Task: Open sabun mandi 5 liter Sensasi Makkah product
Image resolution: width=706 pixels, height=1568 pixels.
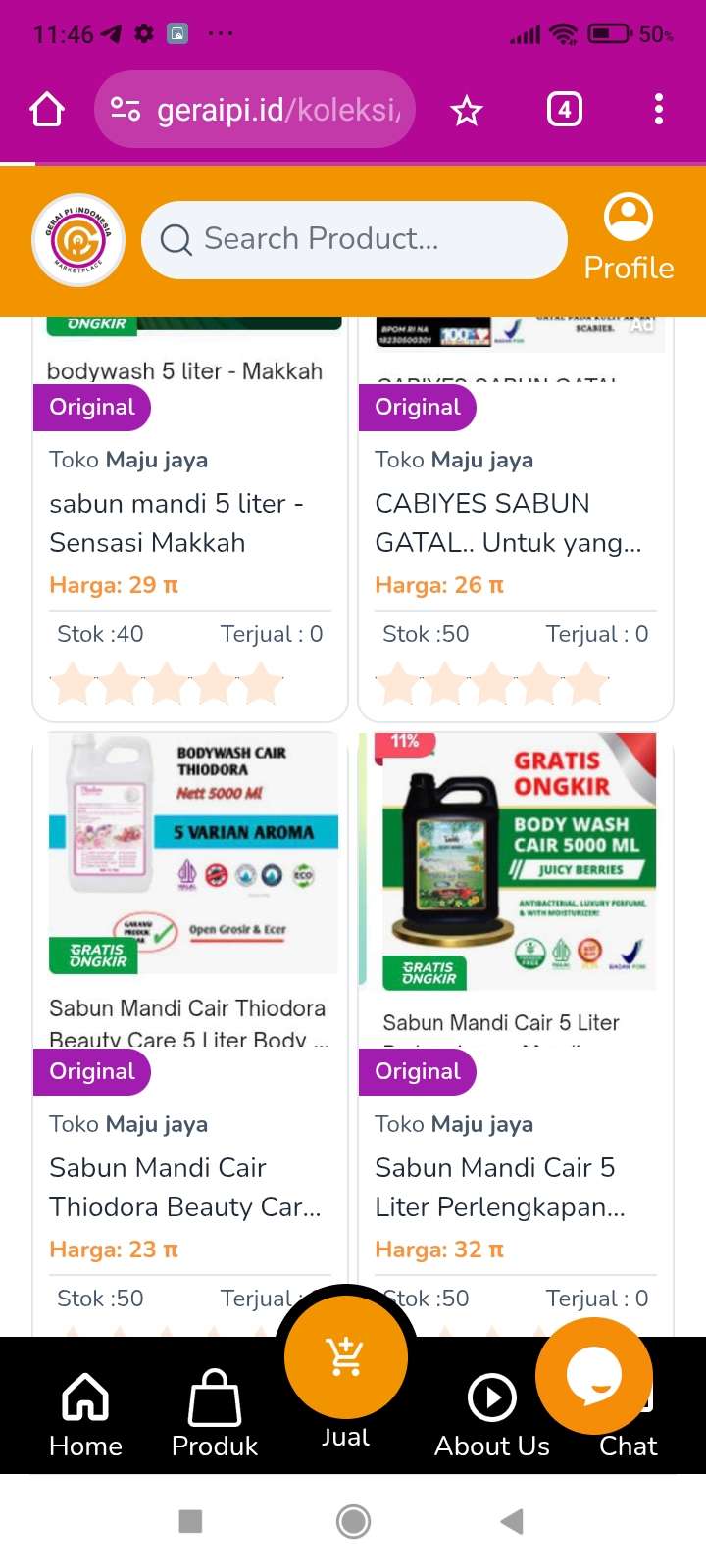Action: 176,522
